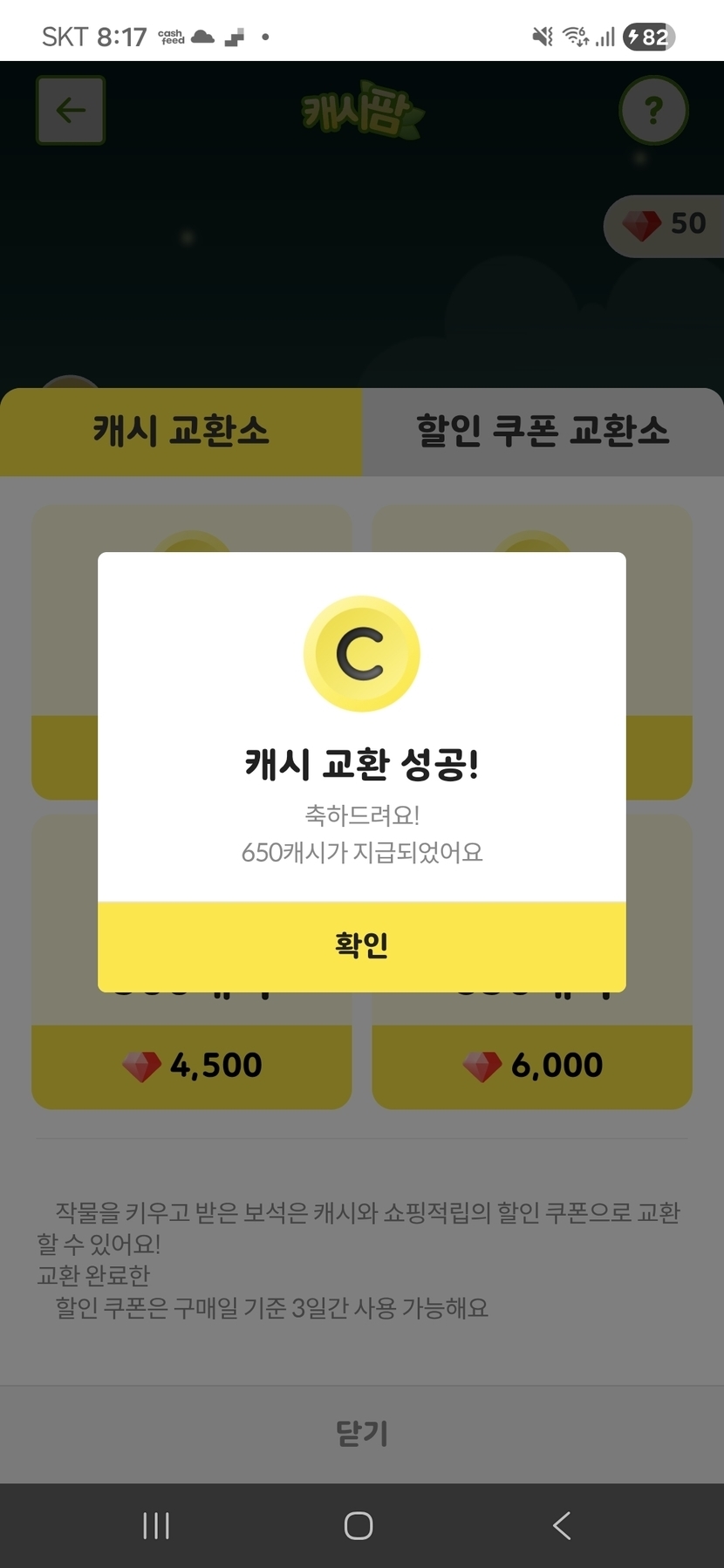Image resolution: width=724 pixels, height=1568 pixels.
Task: Go back using the top-left arrow
Action: click(x=71, y=110)
